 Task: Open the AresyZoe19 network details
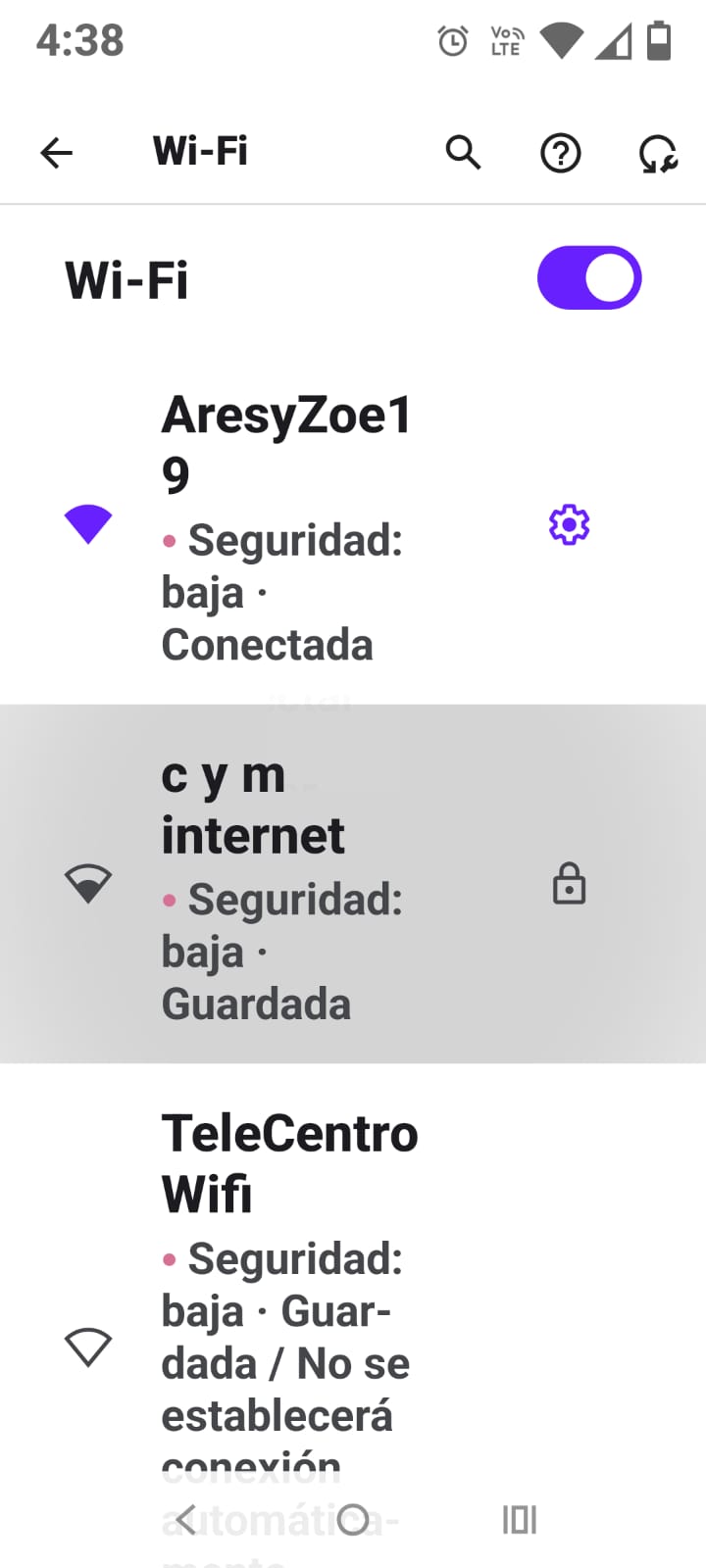click(x=284, y=527)
